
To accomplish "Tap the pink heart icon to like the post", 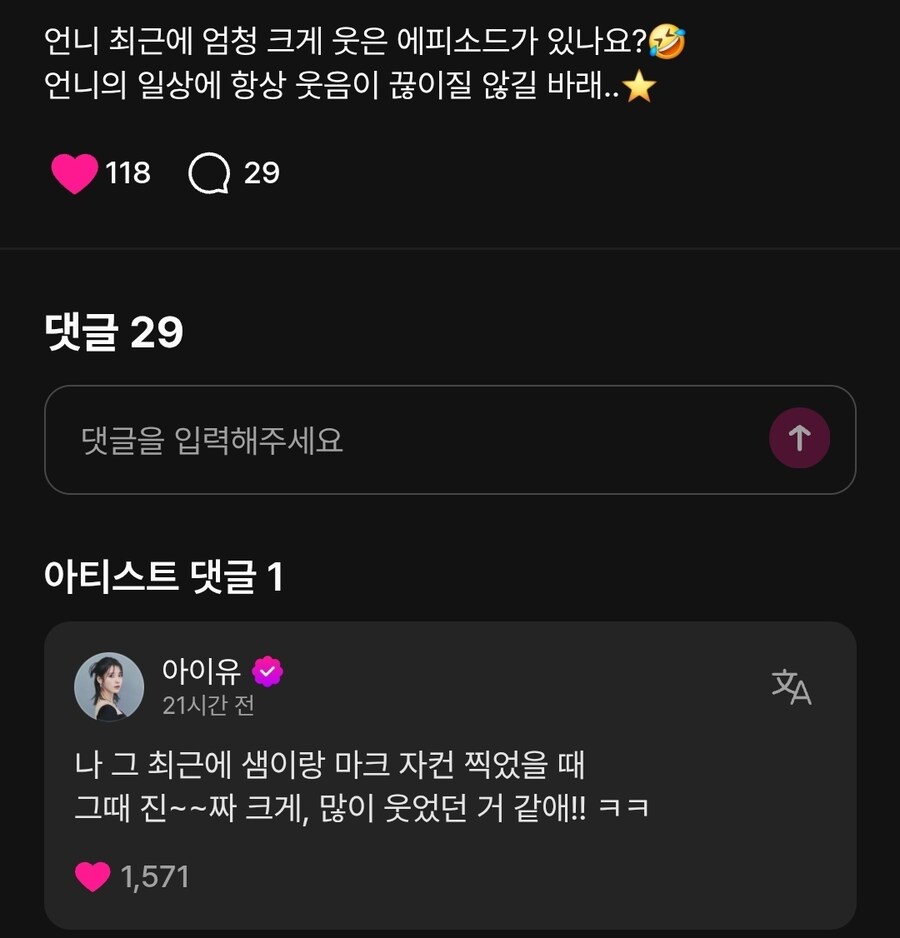I will 75,172.
